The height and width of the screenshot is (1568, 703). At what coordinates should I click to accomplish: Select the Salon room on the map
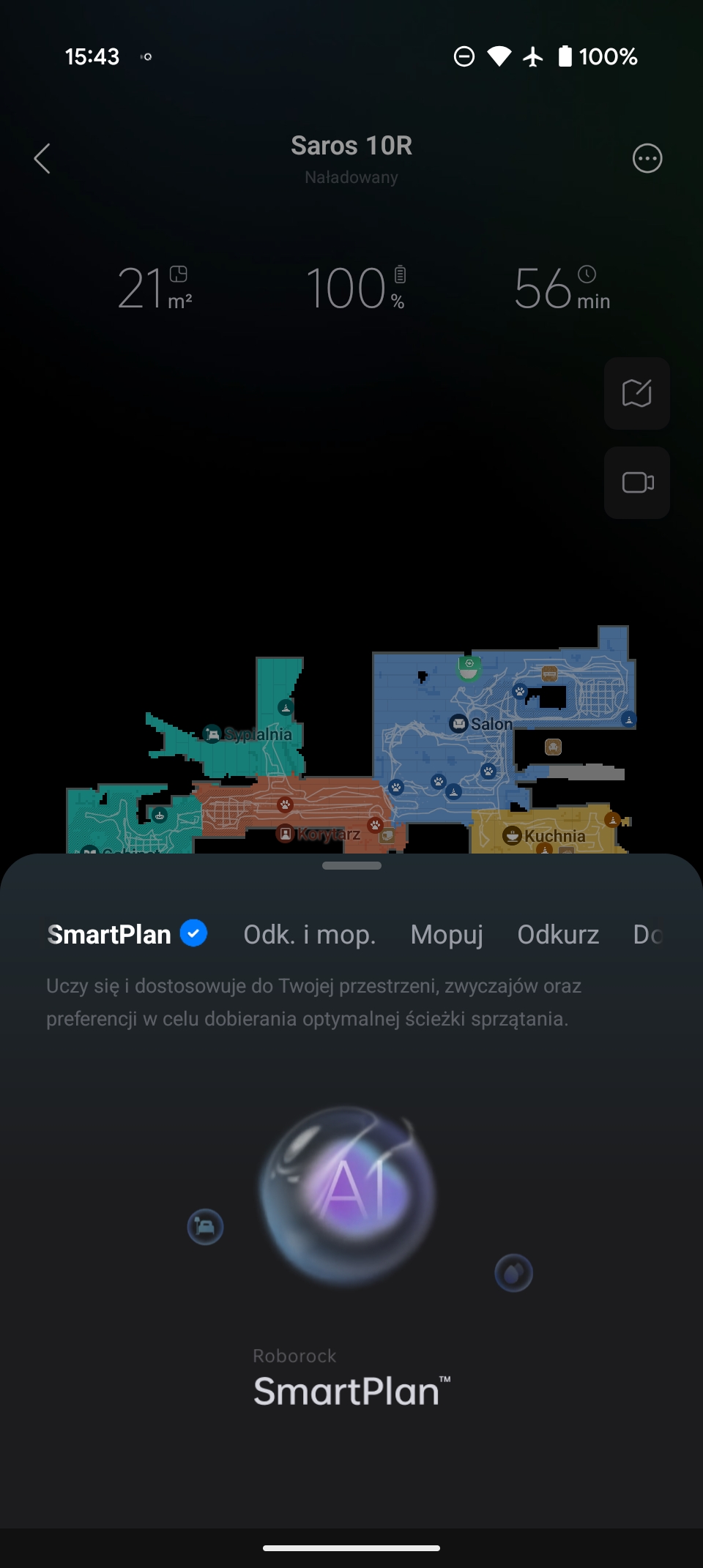coord(481,724)
